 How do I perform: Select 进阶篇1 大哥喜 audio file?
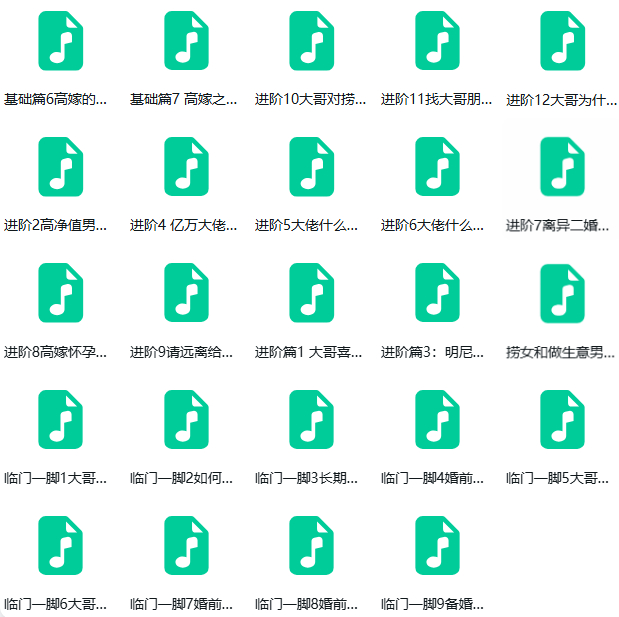pyautogui.click(x=311, y=293)
